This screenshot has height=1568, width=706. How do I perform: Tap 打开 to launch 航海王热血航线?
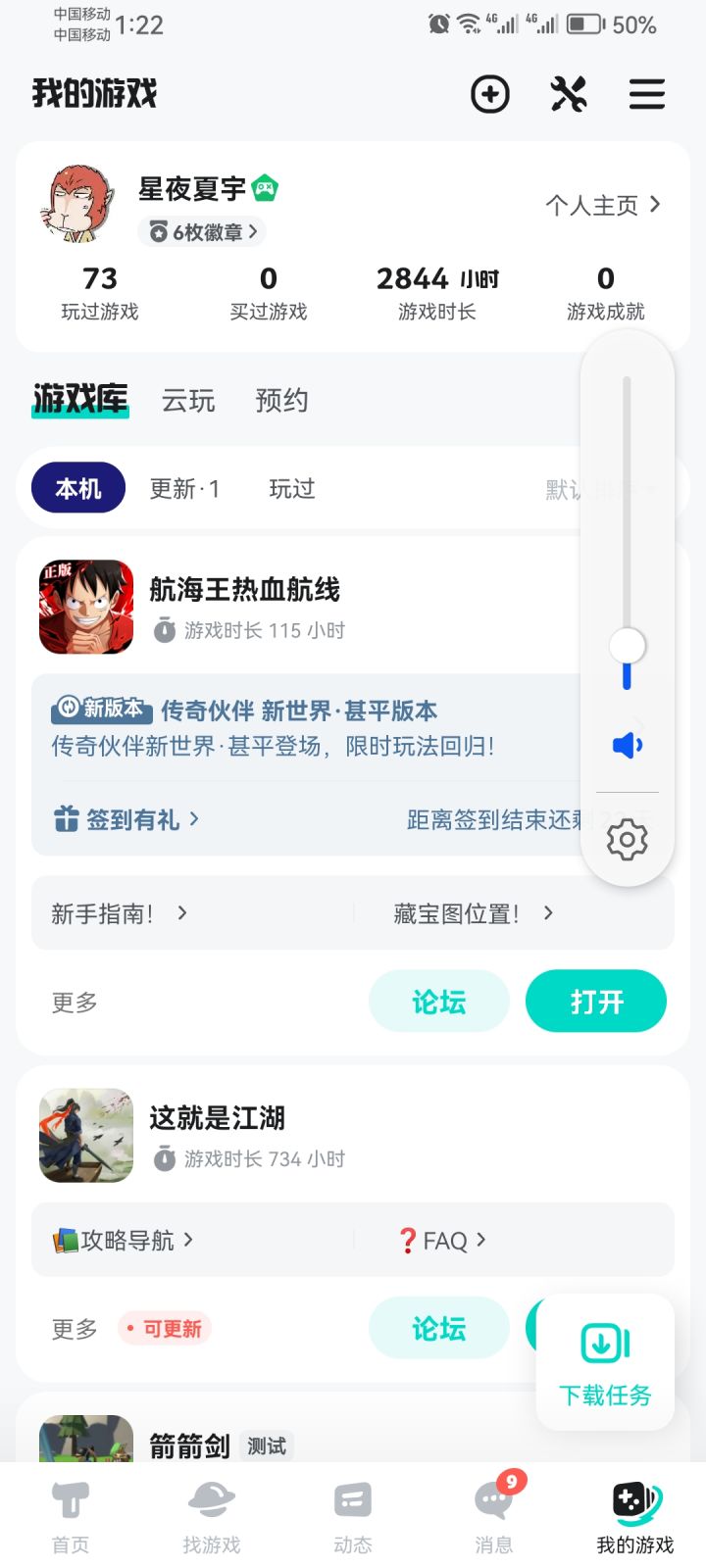click(596, 1001)
